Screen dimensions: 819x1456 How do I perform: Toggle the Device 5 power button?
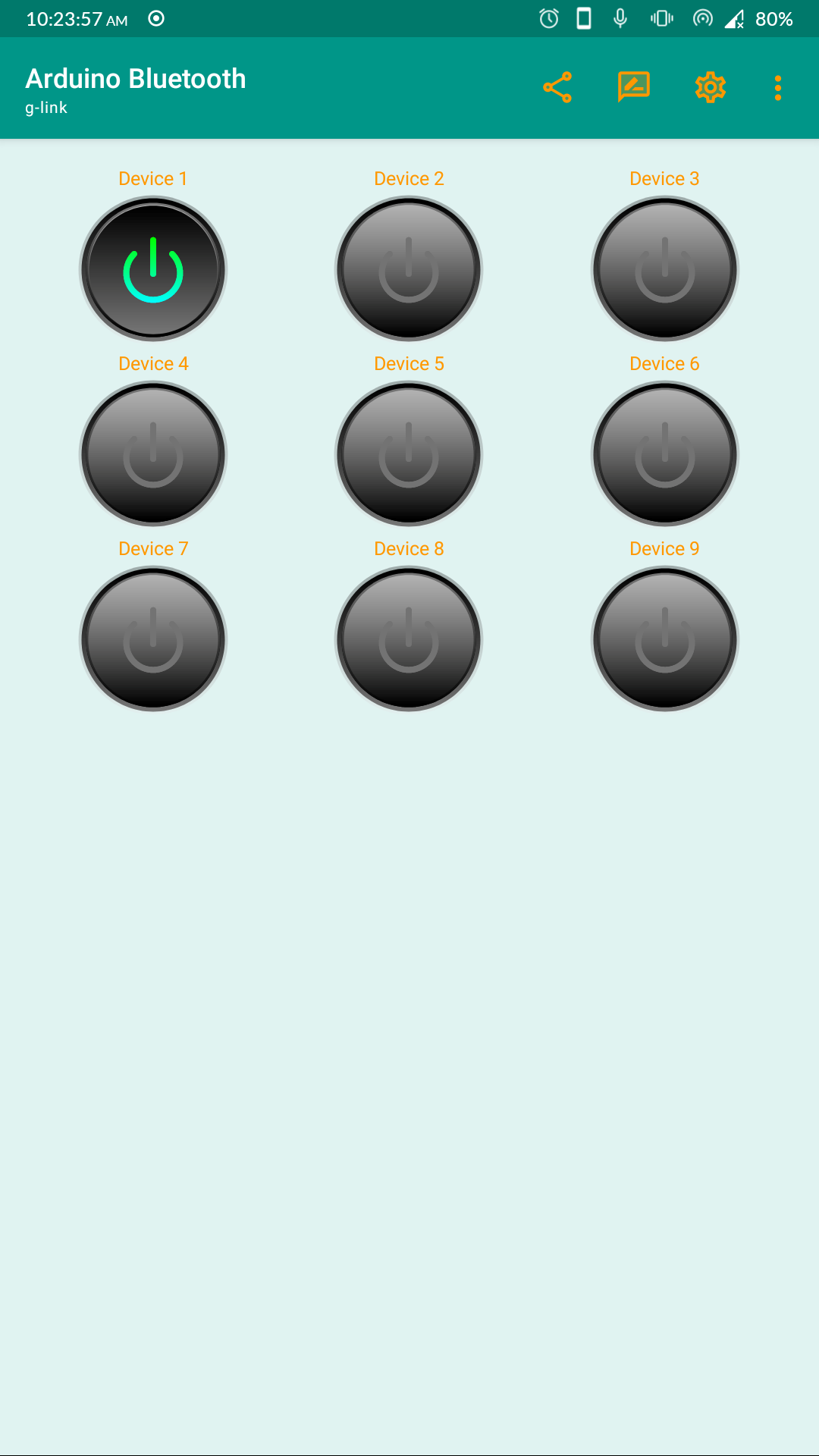[409, 454]
